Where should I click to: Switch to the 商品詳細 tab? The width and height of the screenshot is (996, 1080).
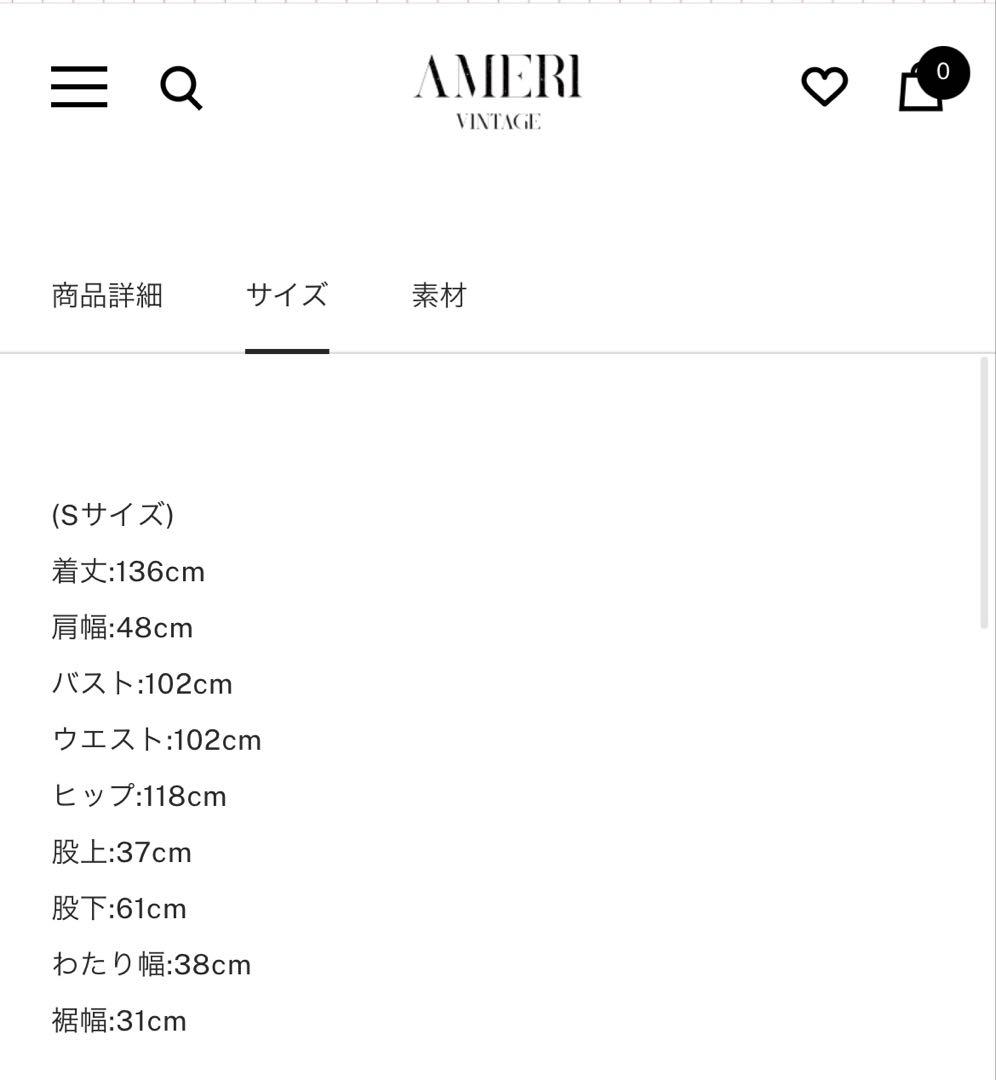107,296
